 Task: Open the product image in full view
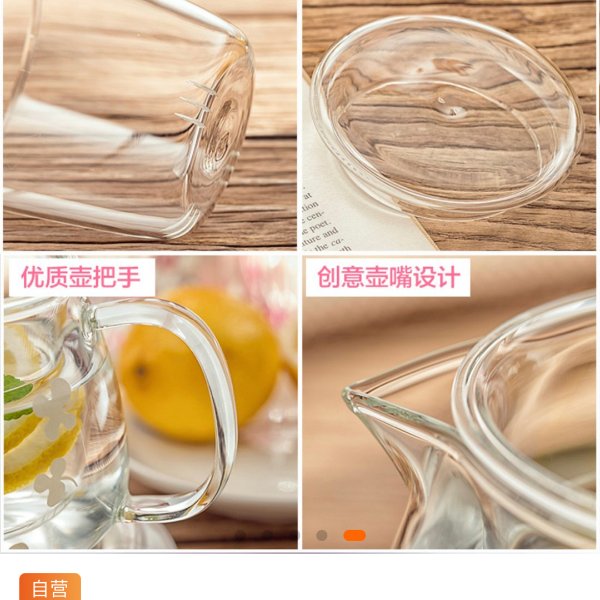tap(300, 270)
